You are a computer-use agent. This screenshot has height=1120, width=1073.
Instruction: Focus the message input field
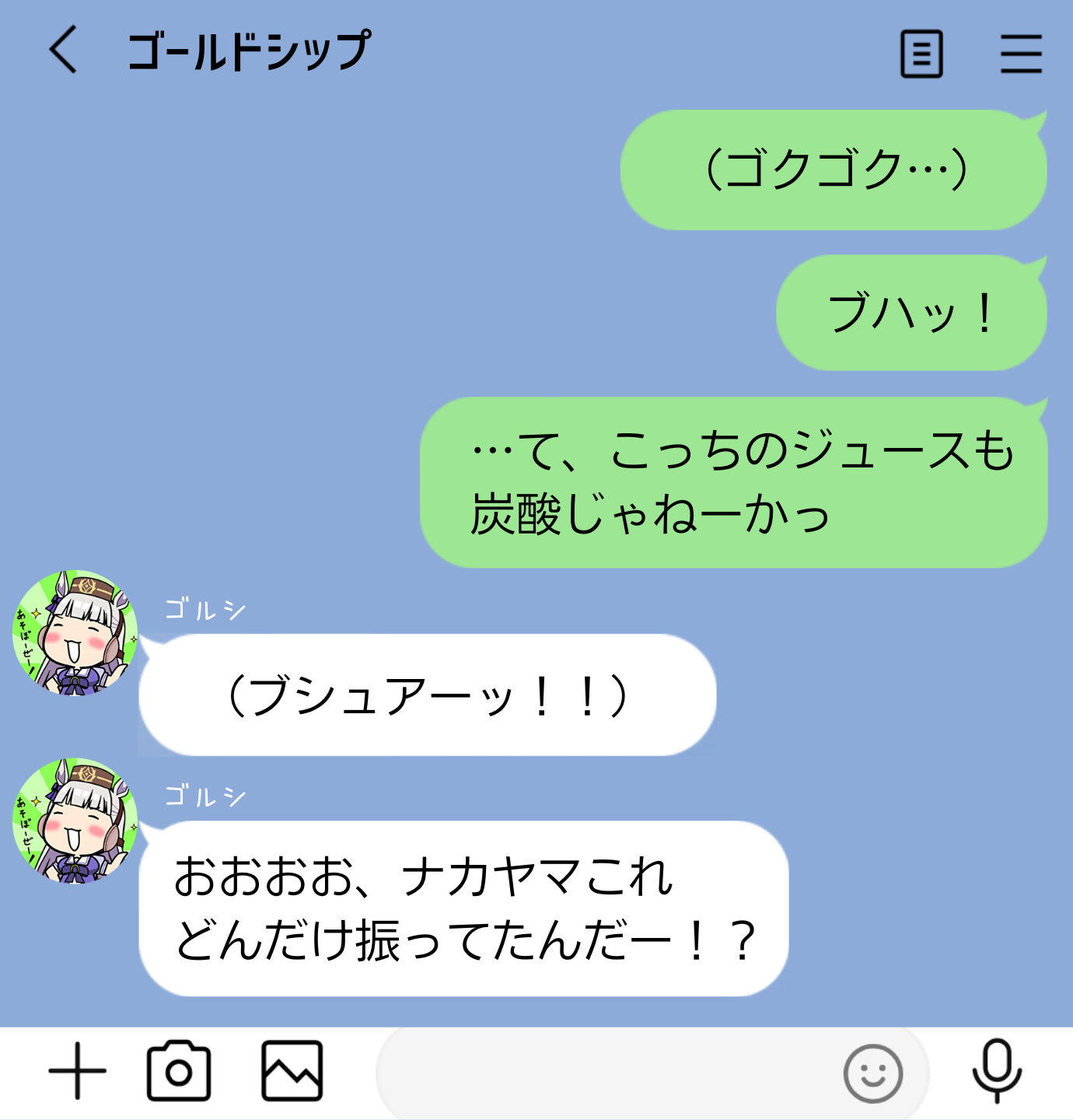click(x=606, y=1073)
